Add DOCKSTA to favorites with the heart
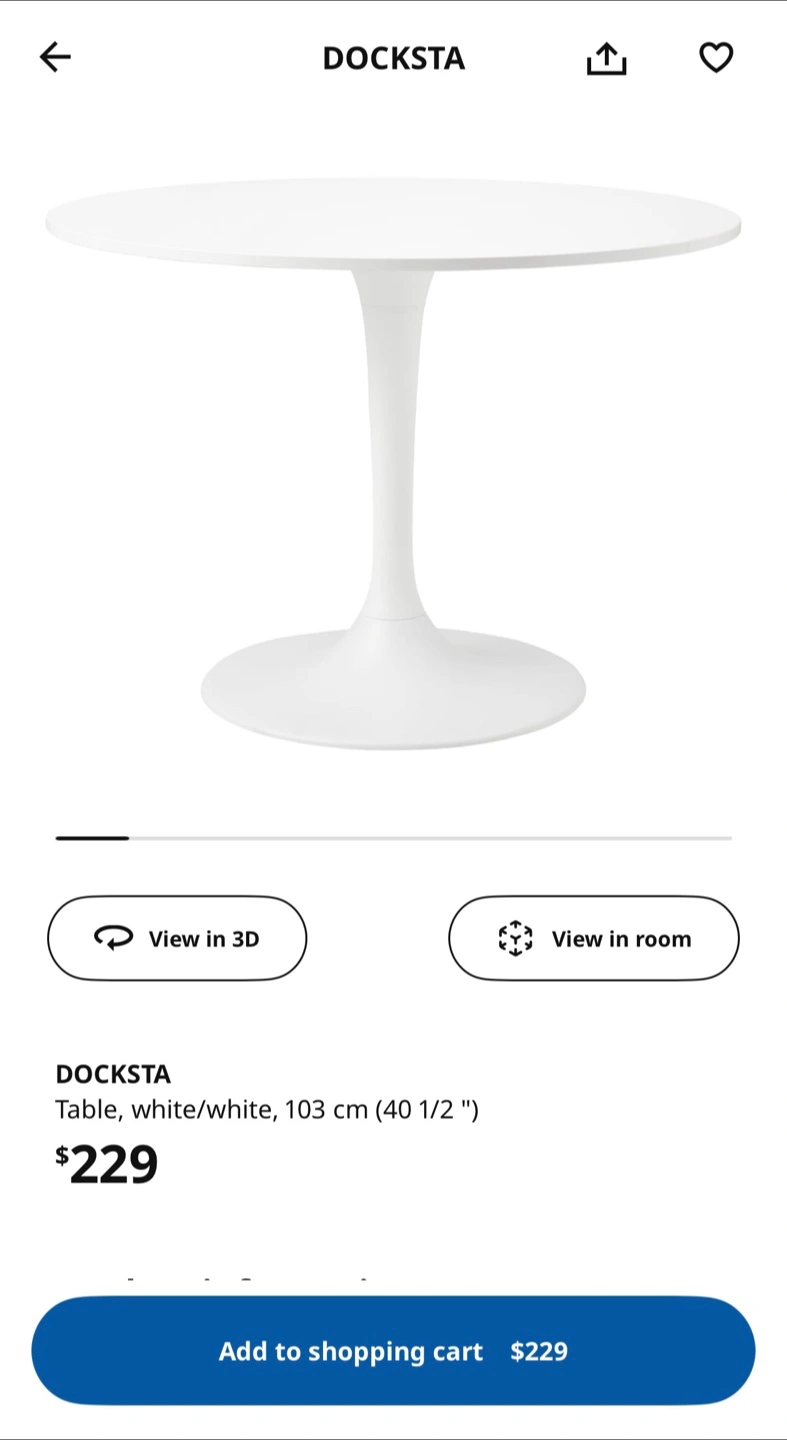 click(x=716, y=57)
